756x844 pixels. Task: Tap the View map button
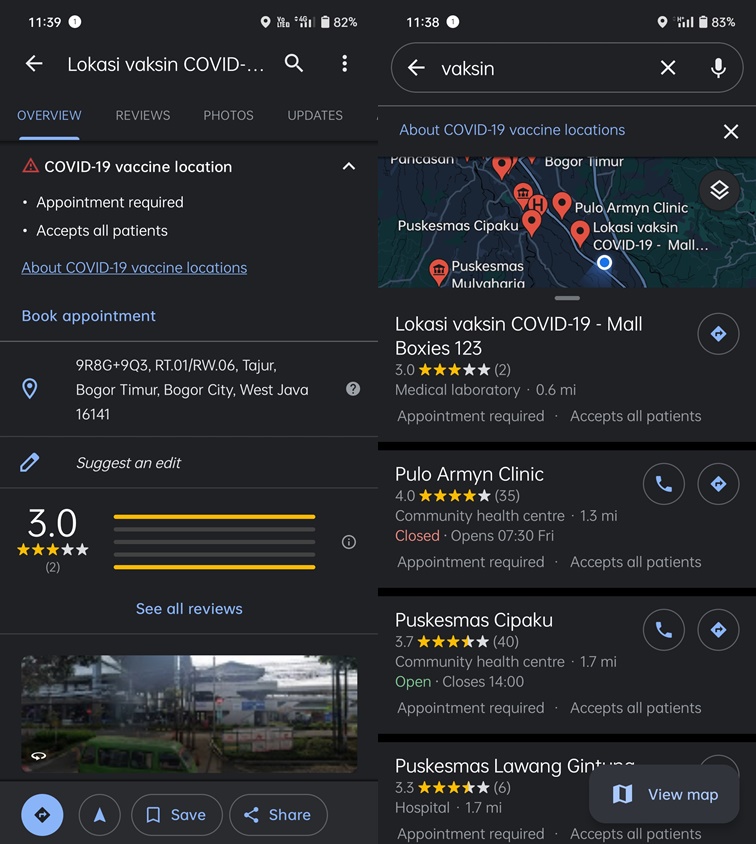(x=667, y=795)
